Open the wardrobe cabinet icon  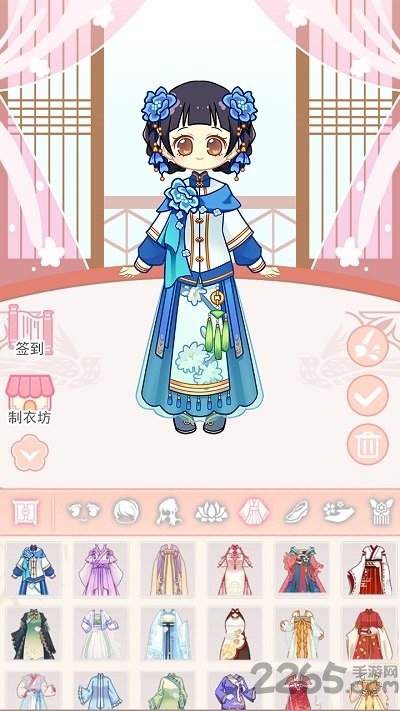click(25, 512)
